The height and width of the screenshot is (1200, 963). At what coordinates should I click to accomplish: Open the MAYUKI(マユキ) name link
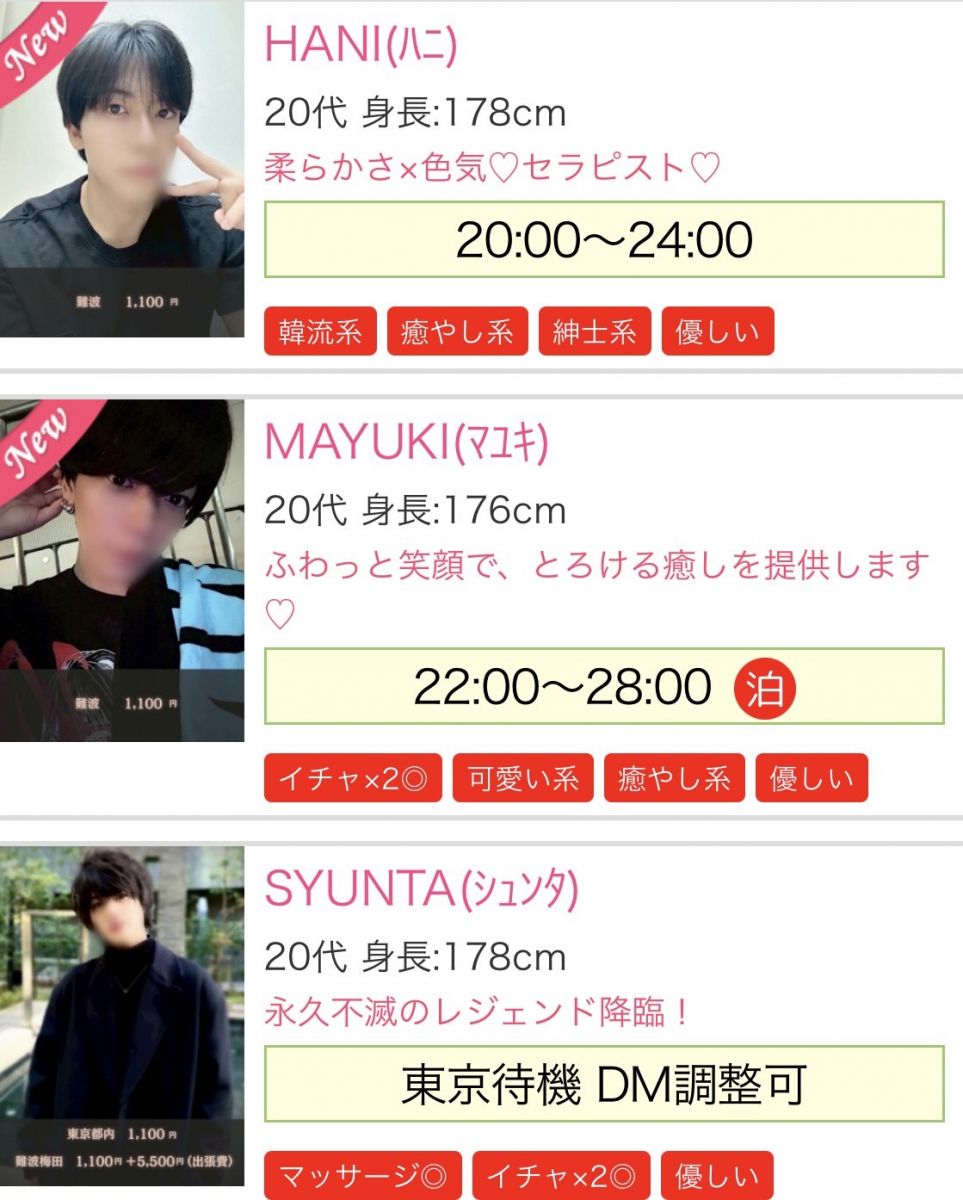click(406, 444)
